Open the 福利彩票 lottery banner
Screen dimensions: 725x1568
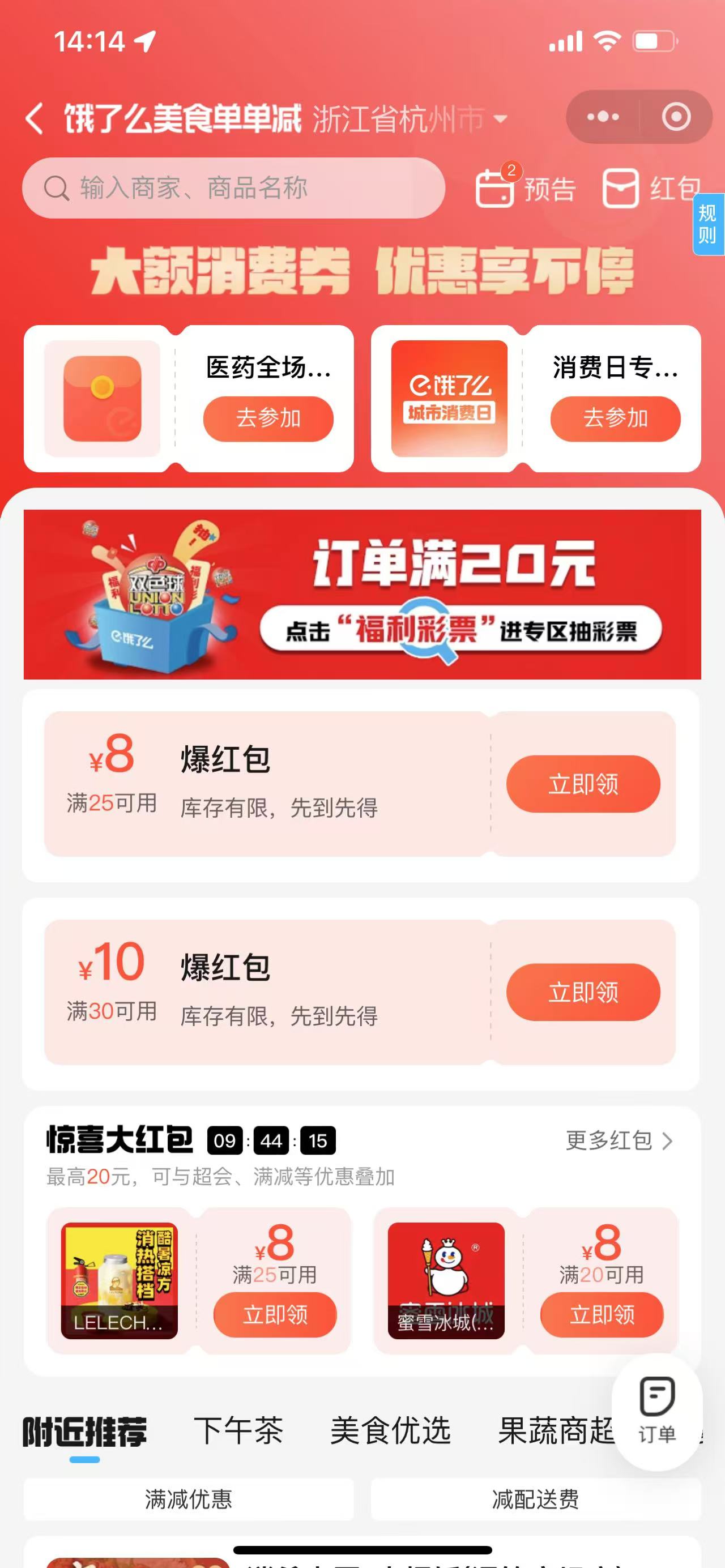pos(362,594)
